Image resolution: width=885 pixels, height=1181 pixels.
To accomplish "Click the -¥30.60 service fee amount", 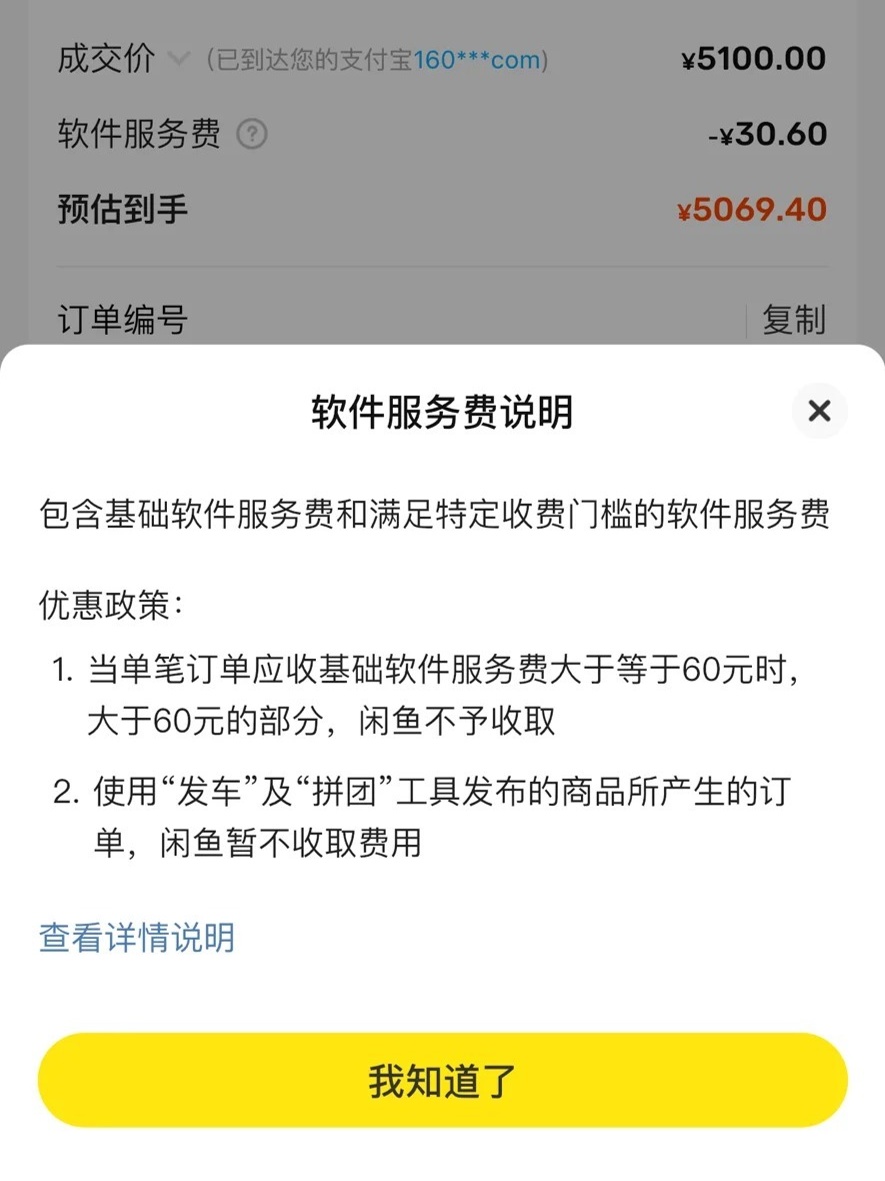I will click(766, 134).
